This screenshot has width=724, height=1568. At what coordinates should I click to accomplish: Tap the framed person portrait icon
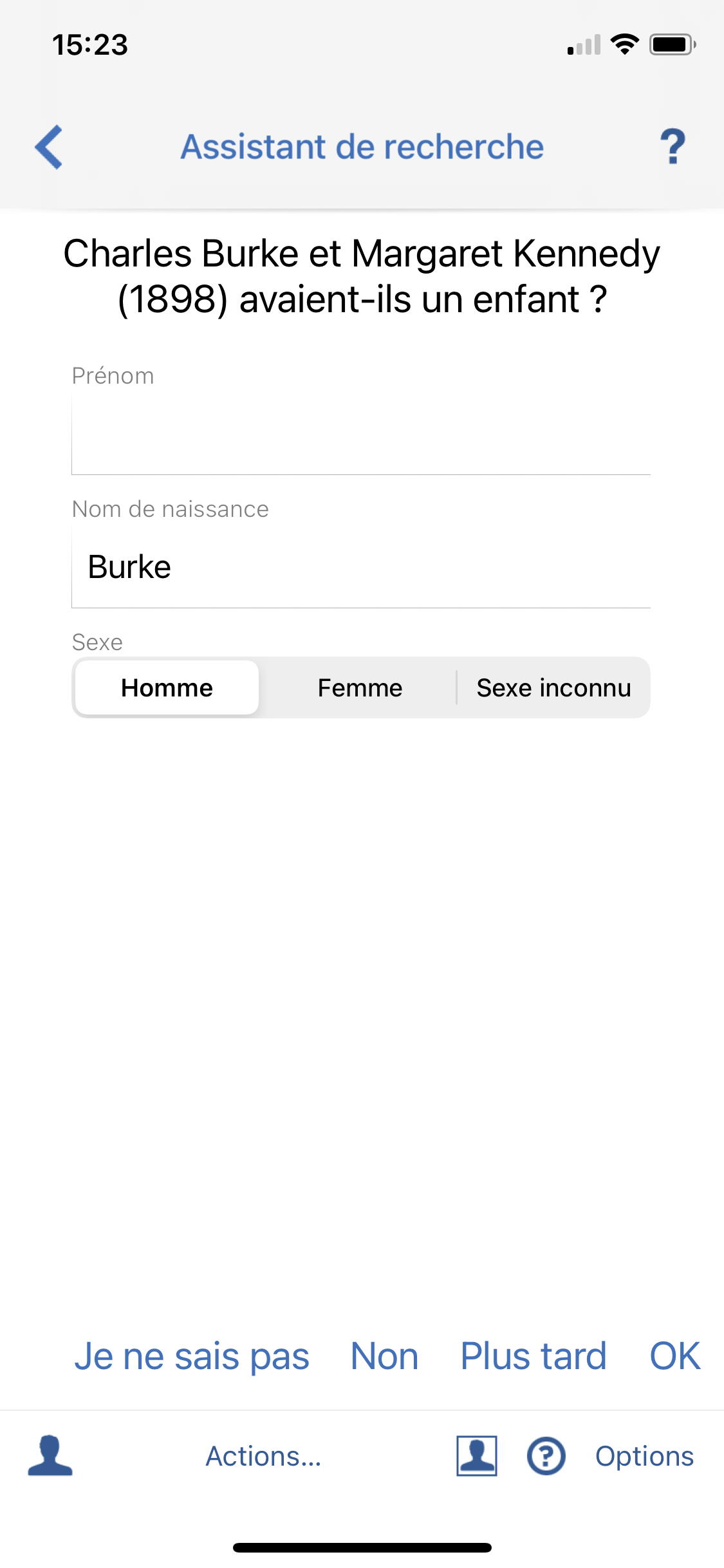(x=477, y=1455)
